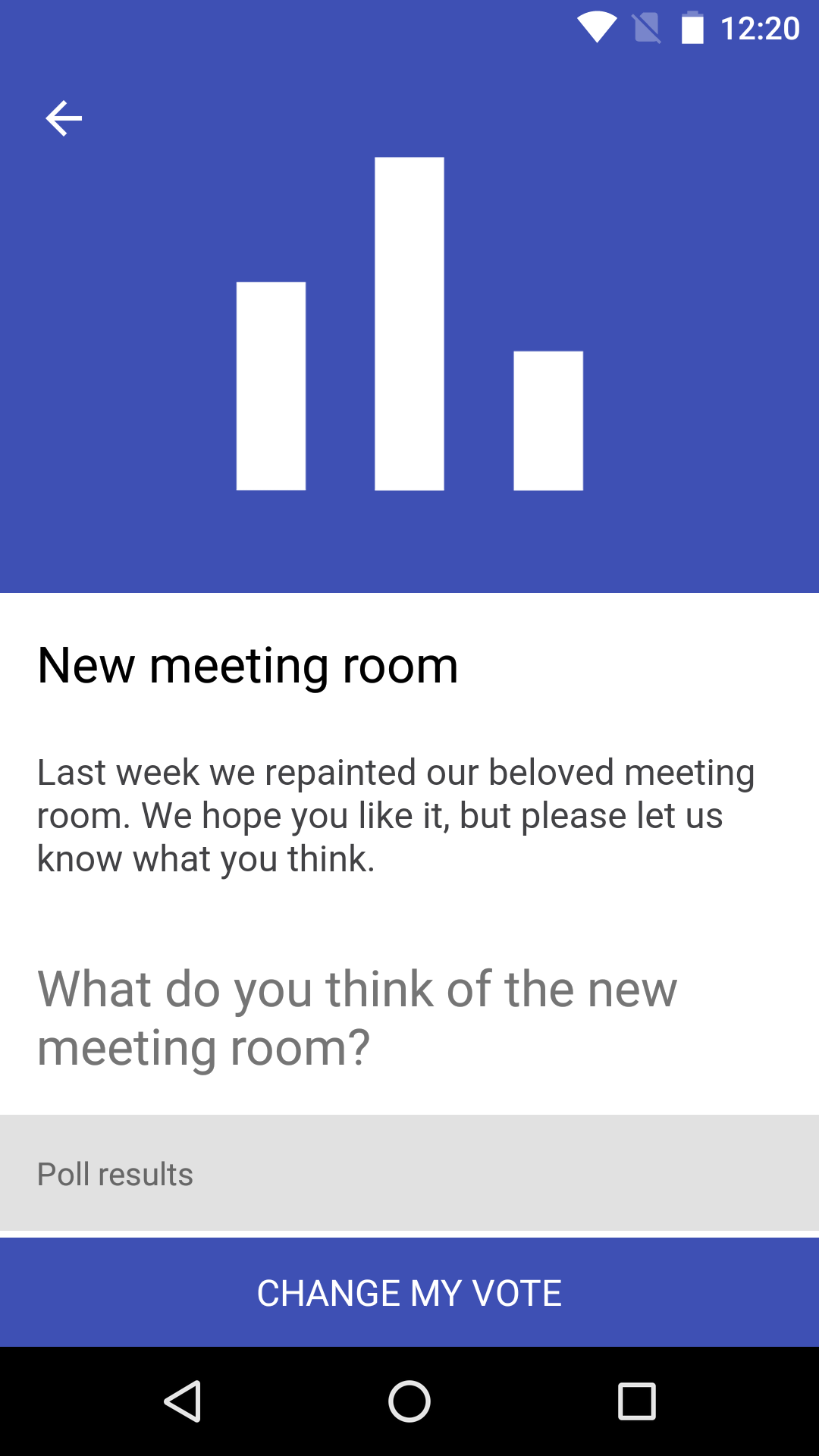Tap the Change My Vote button

409,1292
